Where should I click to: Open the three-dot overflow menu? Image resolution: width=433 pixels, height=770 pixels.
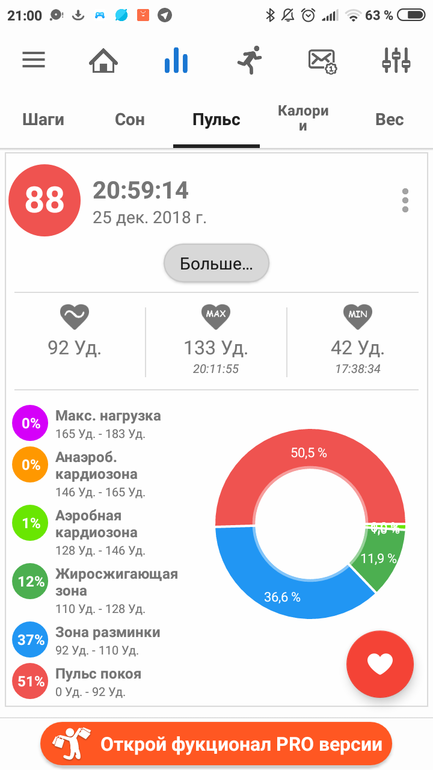tap(405, 200)
